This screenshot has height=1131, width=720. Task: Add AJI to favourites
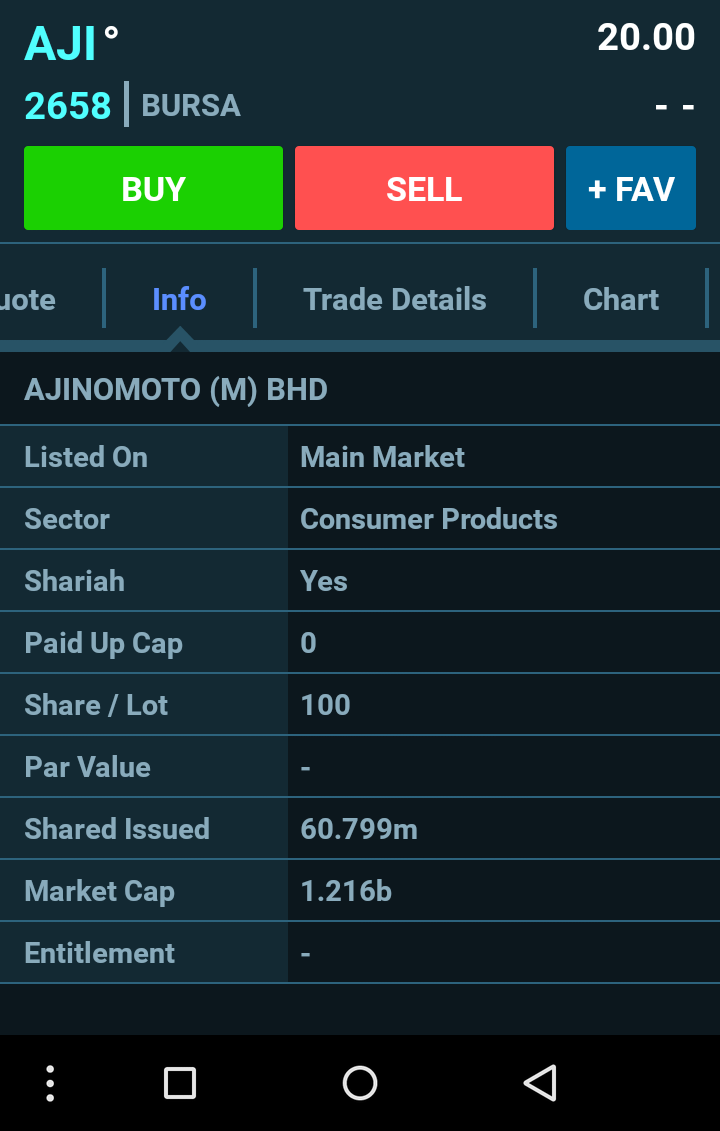coord(631,188)
